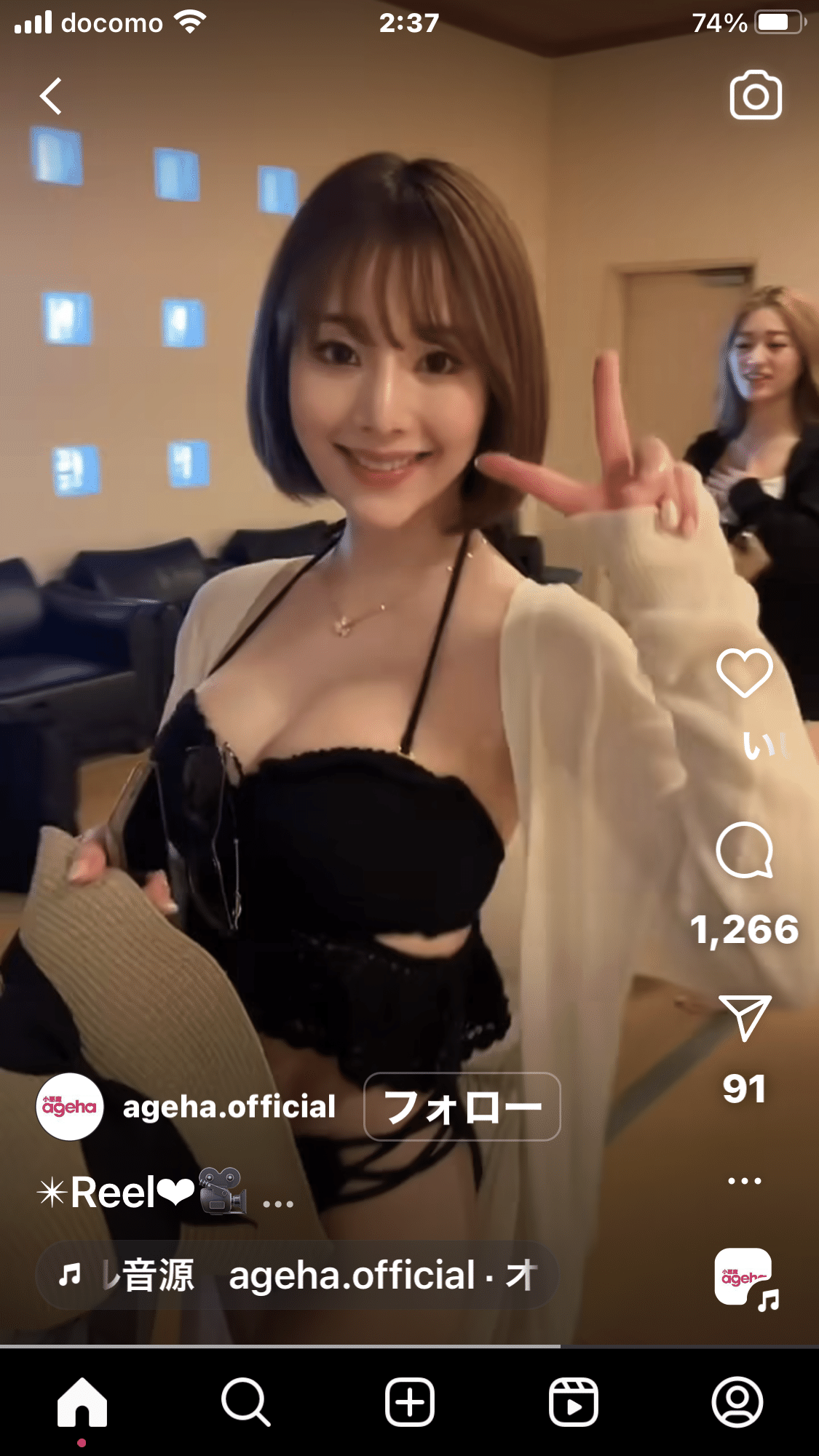Tap the フォロー button to follow ageha.official

pyautogui.click(x=462, y=1107)
